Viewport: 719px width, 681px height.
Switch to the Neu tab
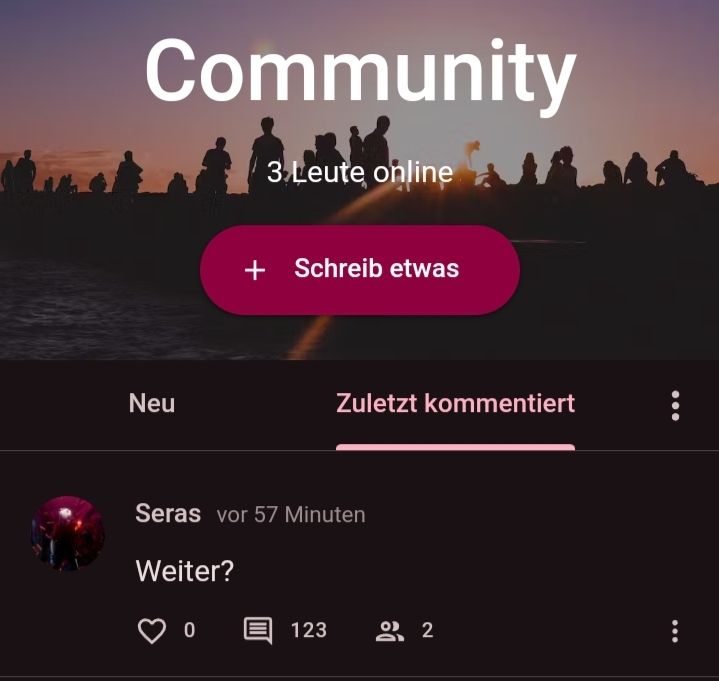point(152,404)
